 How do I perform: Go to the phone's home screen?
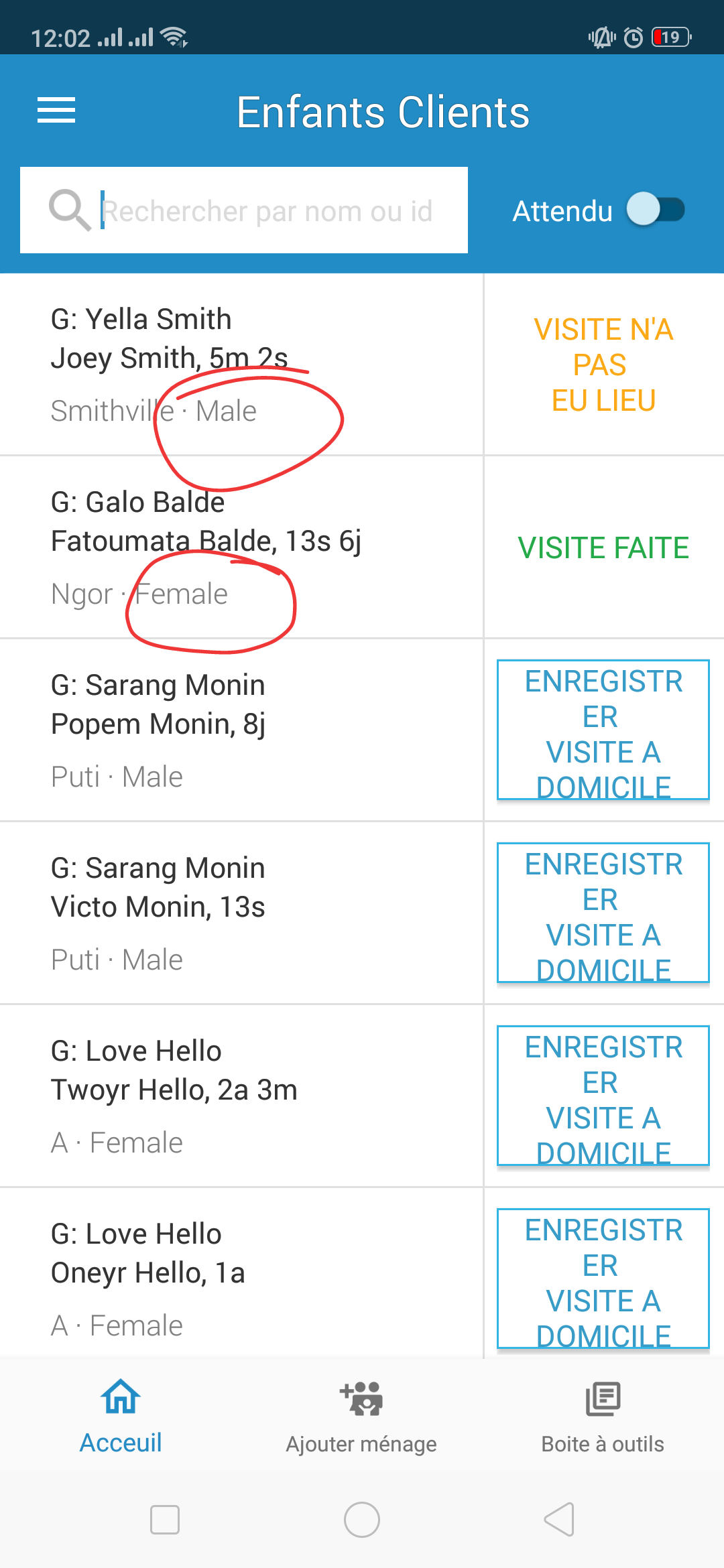pyautogui.click(x=362, y=1519)
